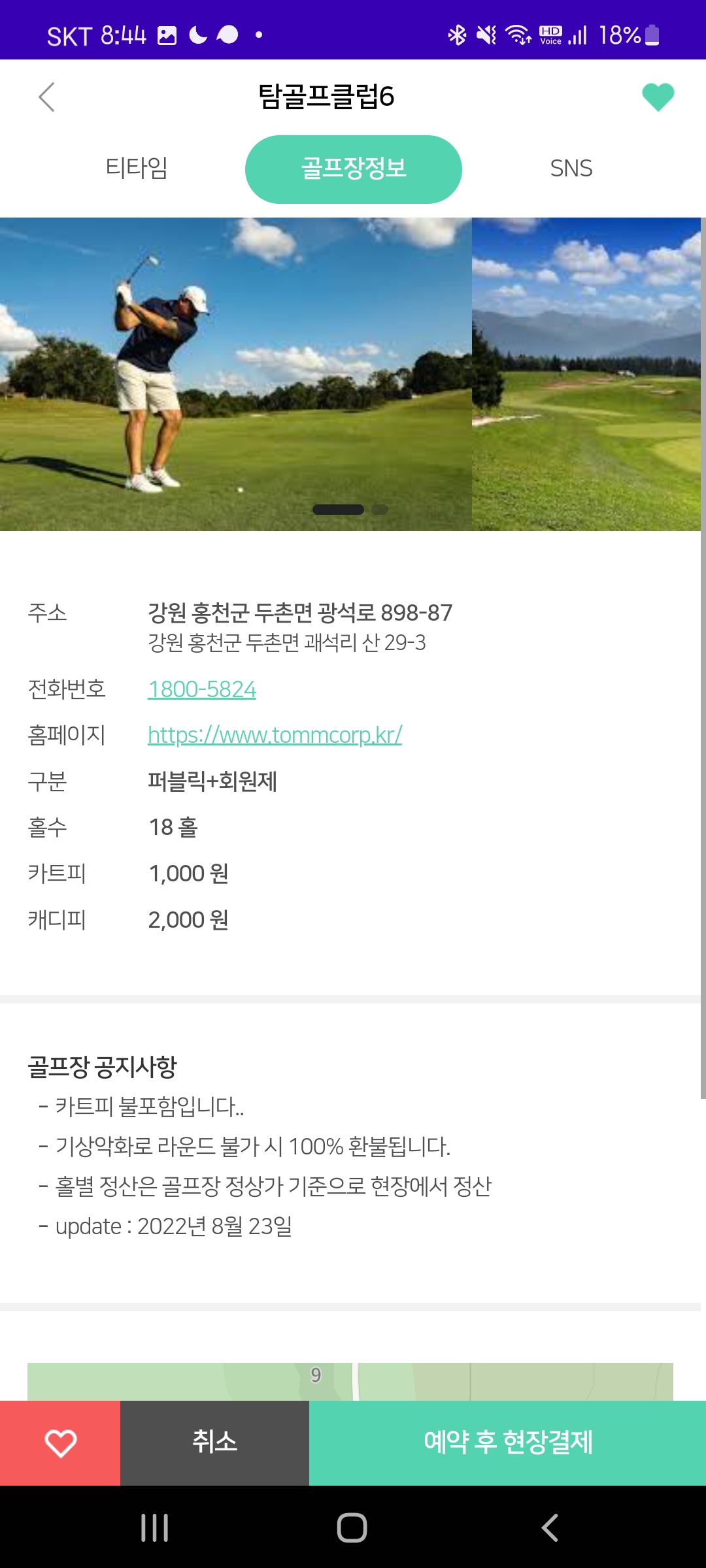Image resolution: width=706 pixels, height=1568 pixels.
Task: Open the system recent apps button
Action: [x=155, y=1527]
